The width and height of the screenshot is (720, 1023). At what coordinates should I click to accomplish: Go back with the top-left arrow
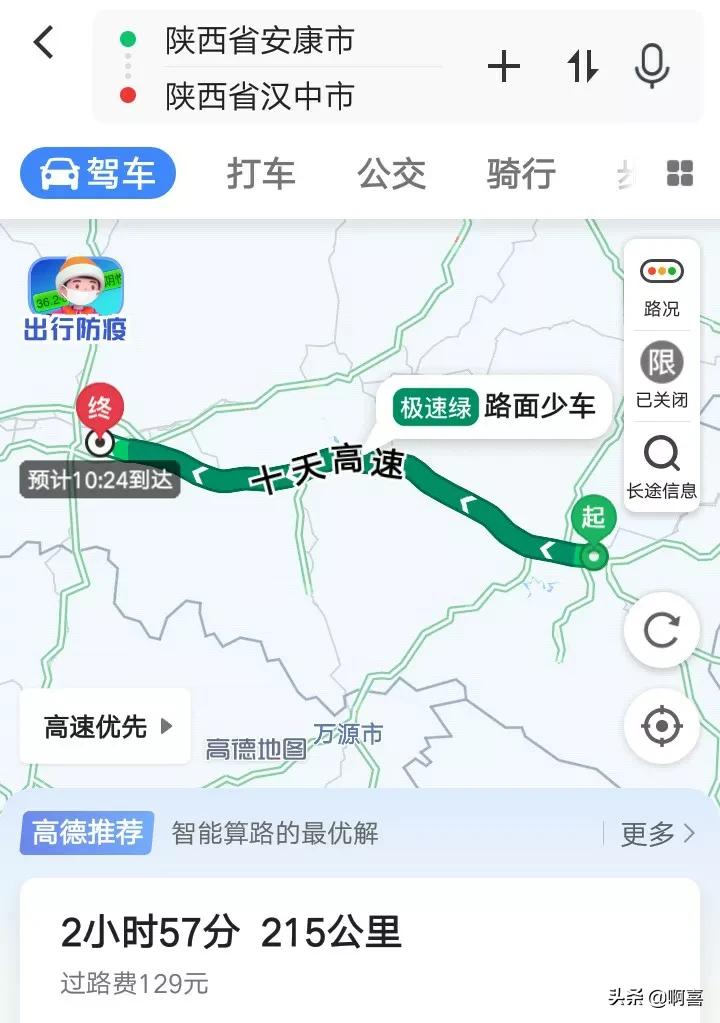[x=43, y=43]
